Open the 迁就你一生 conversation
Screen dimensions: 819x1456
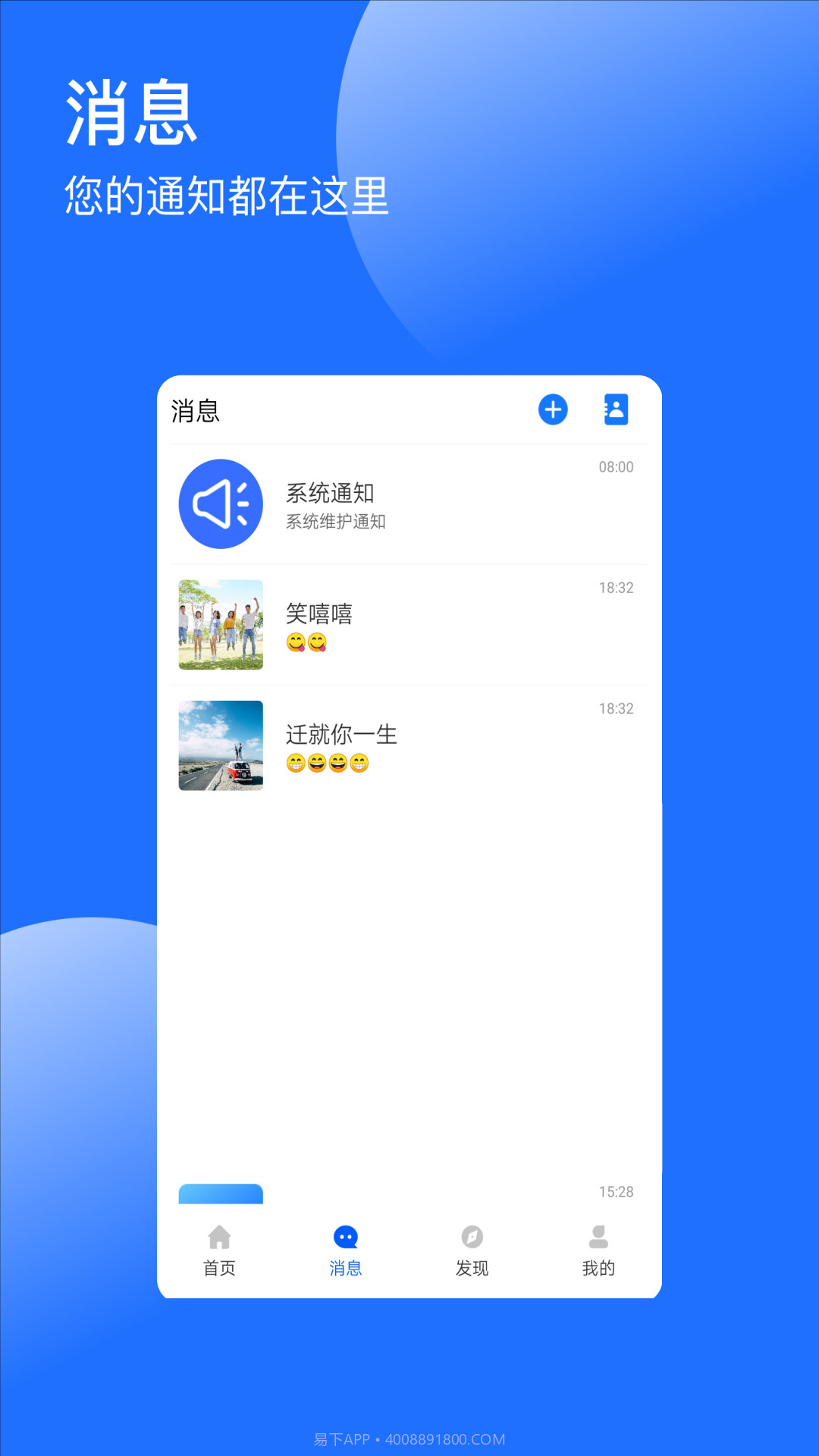click(x=409, y=745)
